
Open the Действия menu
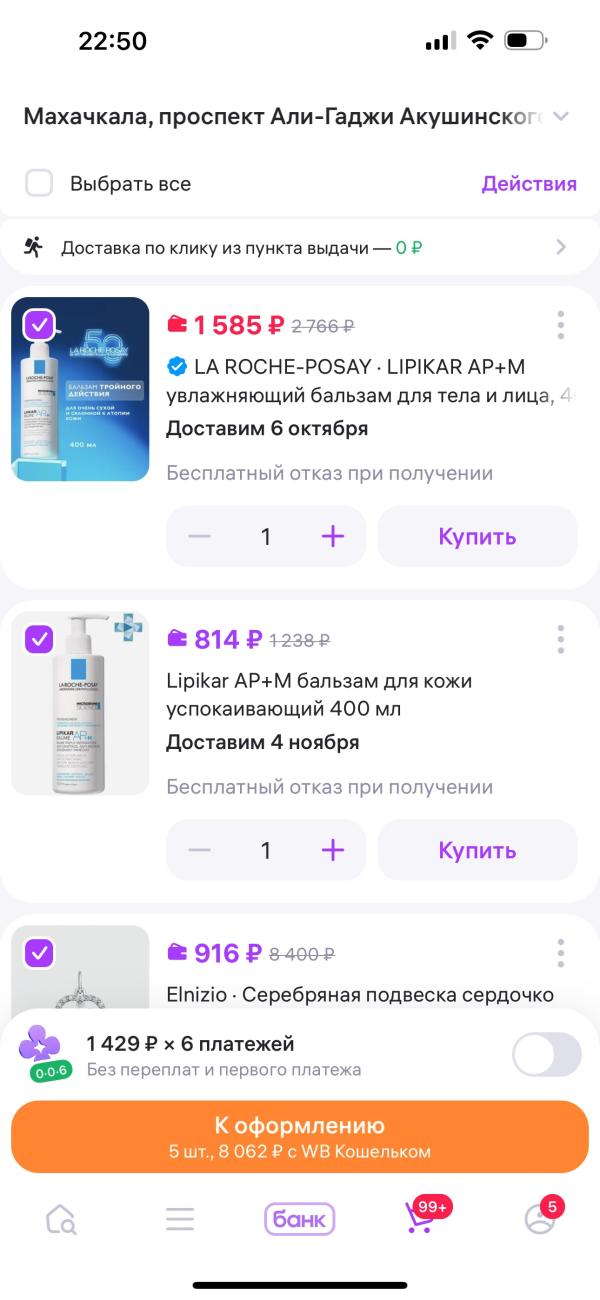tap(529, 184)
